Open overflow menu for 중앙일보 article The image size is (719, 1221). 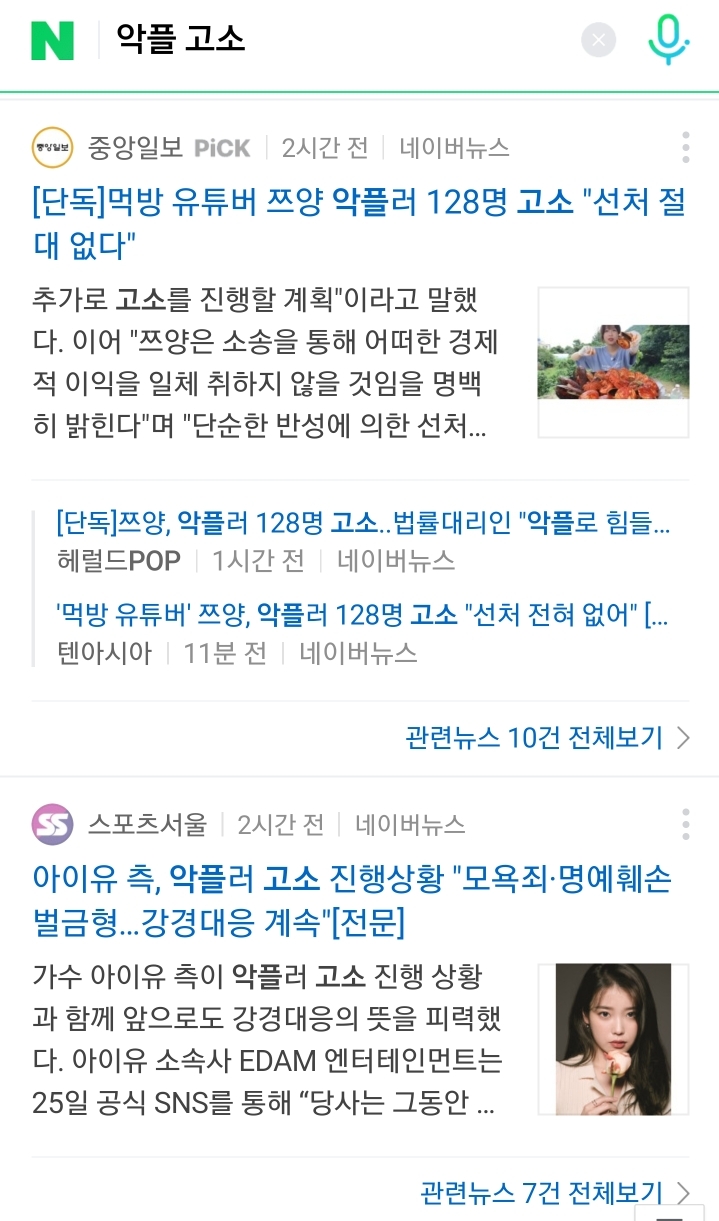[685, 147]
